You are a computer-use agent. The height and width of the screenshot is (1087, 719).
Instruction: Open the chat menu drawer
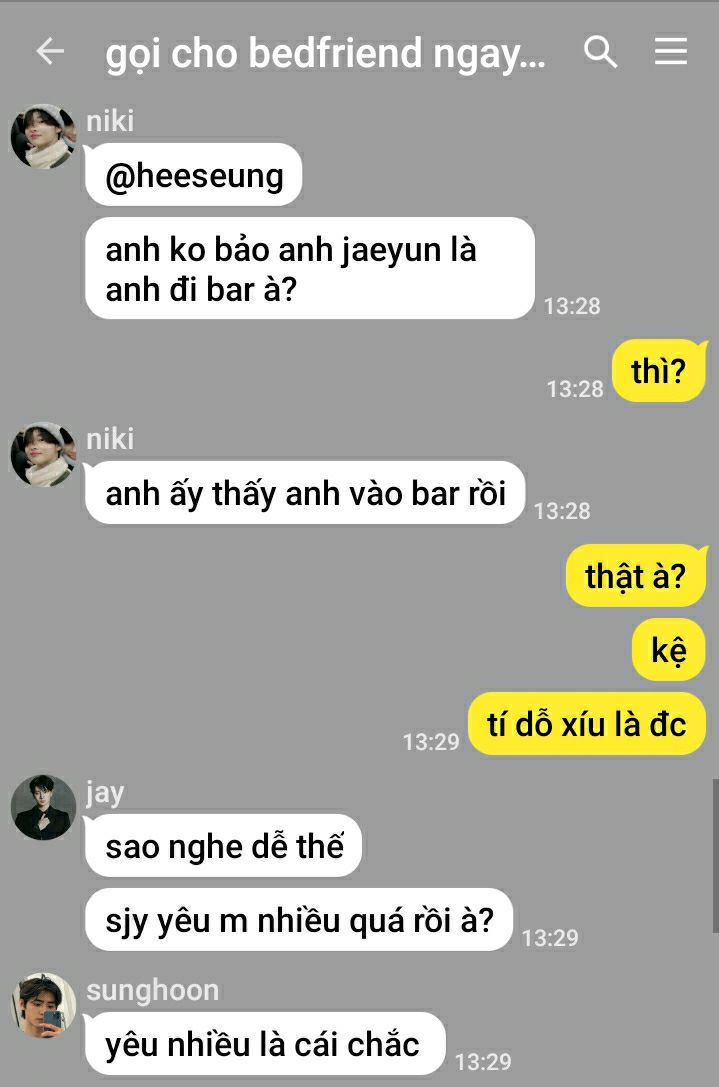point(670,51)
